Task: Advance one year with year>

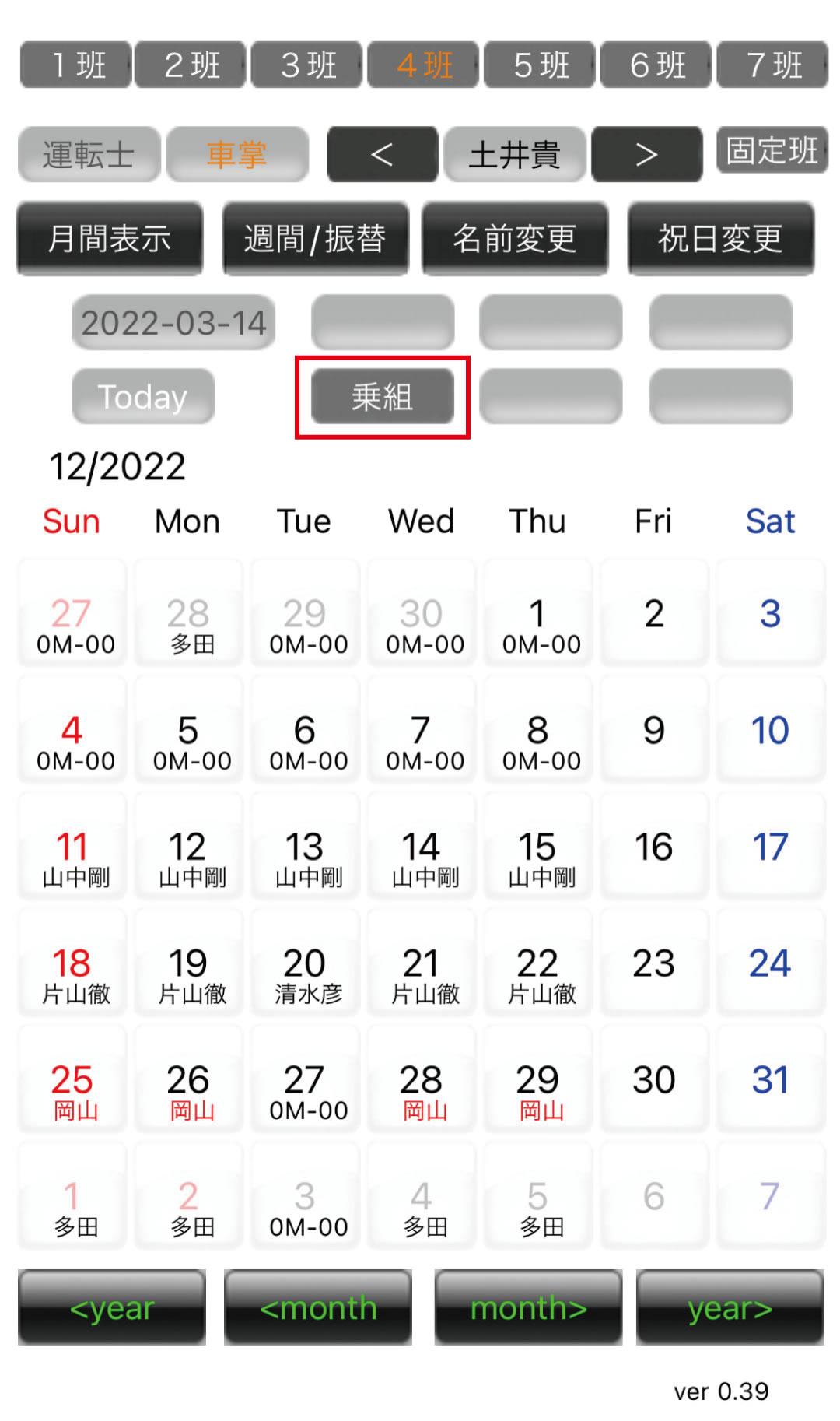Action: [730, 1308]
